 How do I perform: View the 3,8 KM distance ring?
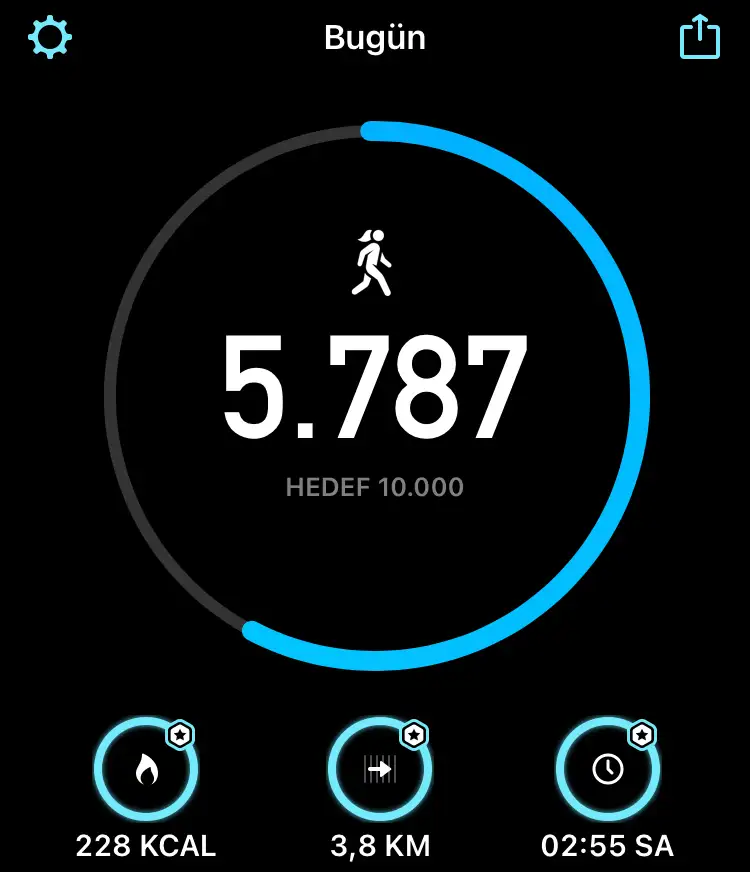click(x=380, y=769)
